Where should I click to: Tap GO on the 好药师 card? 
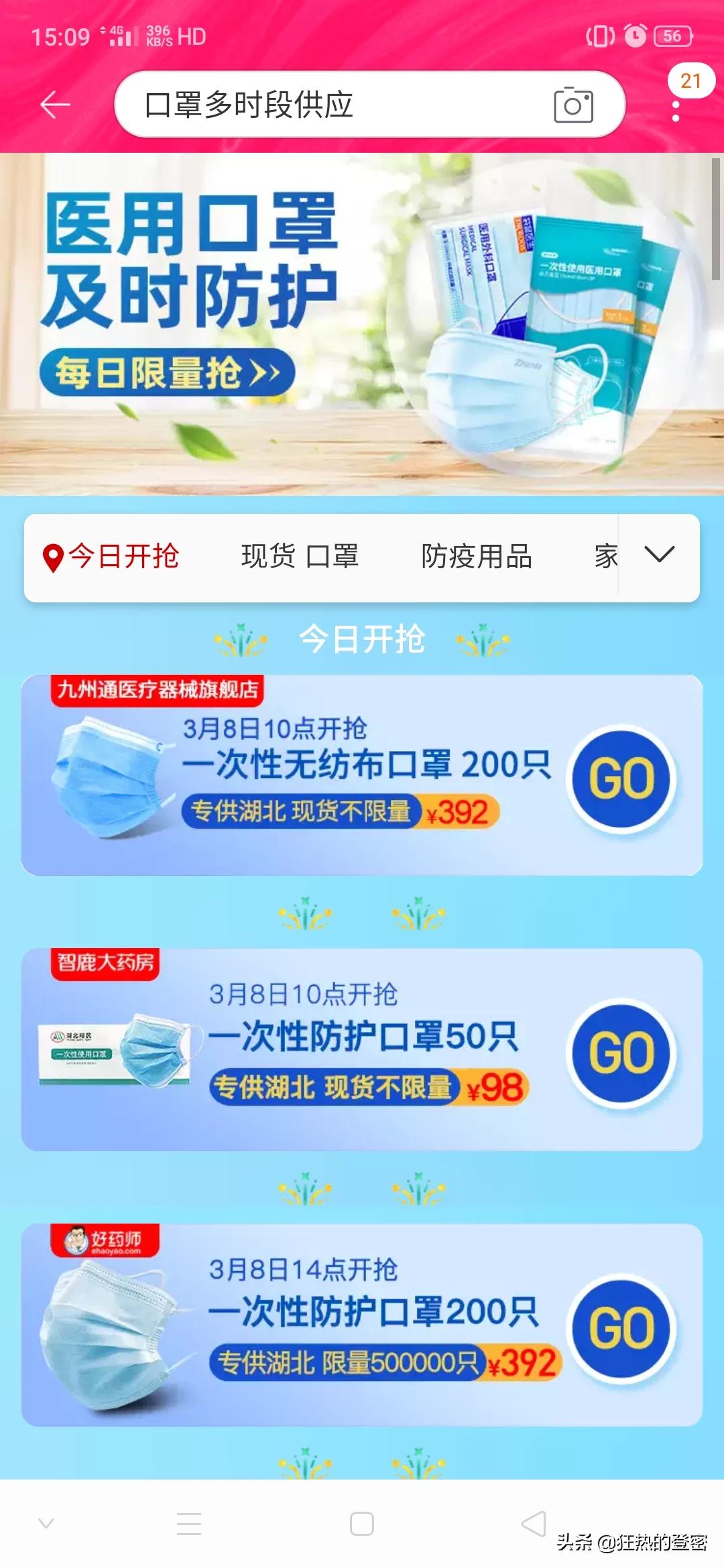tap(621, 1329)
